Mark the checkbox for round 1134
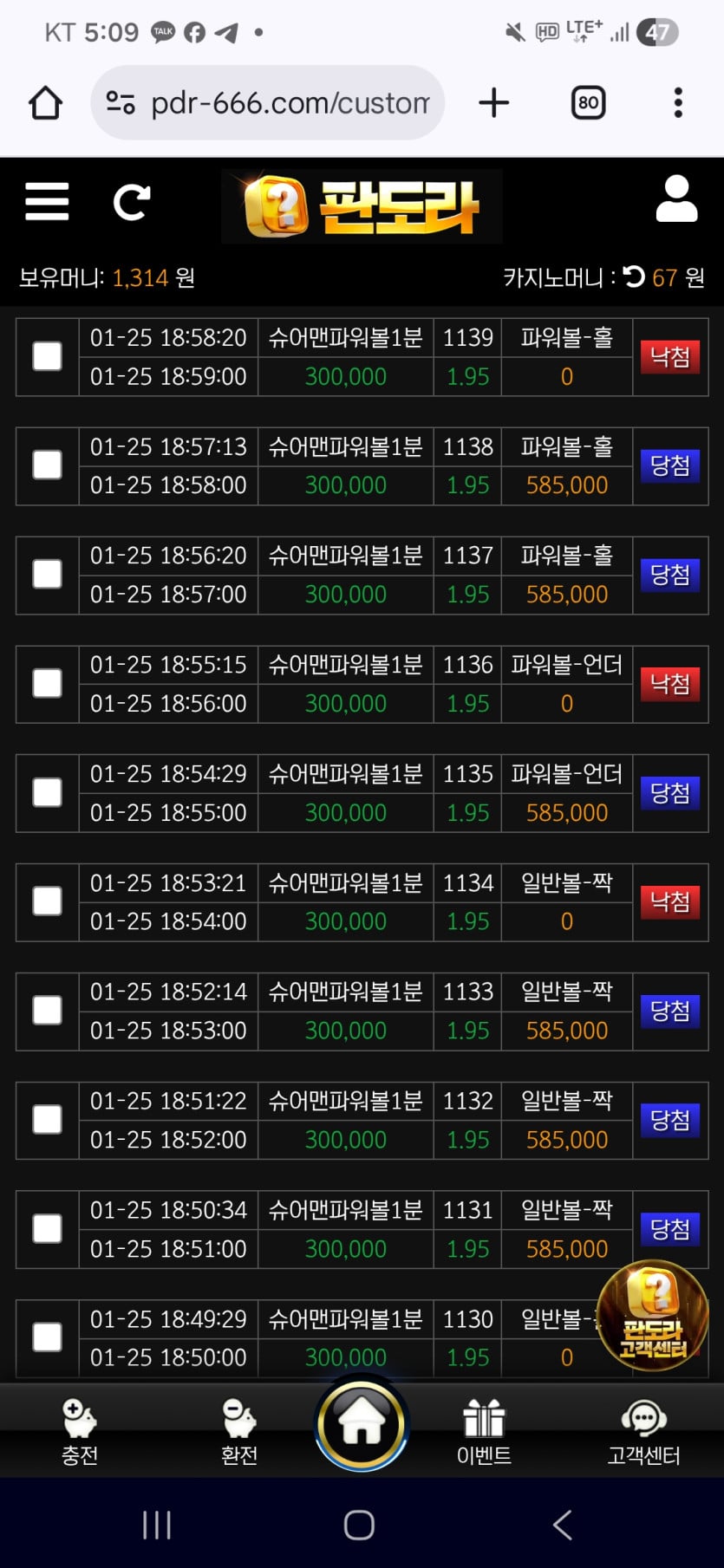 [x=47, y=901]
